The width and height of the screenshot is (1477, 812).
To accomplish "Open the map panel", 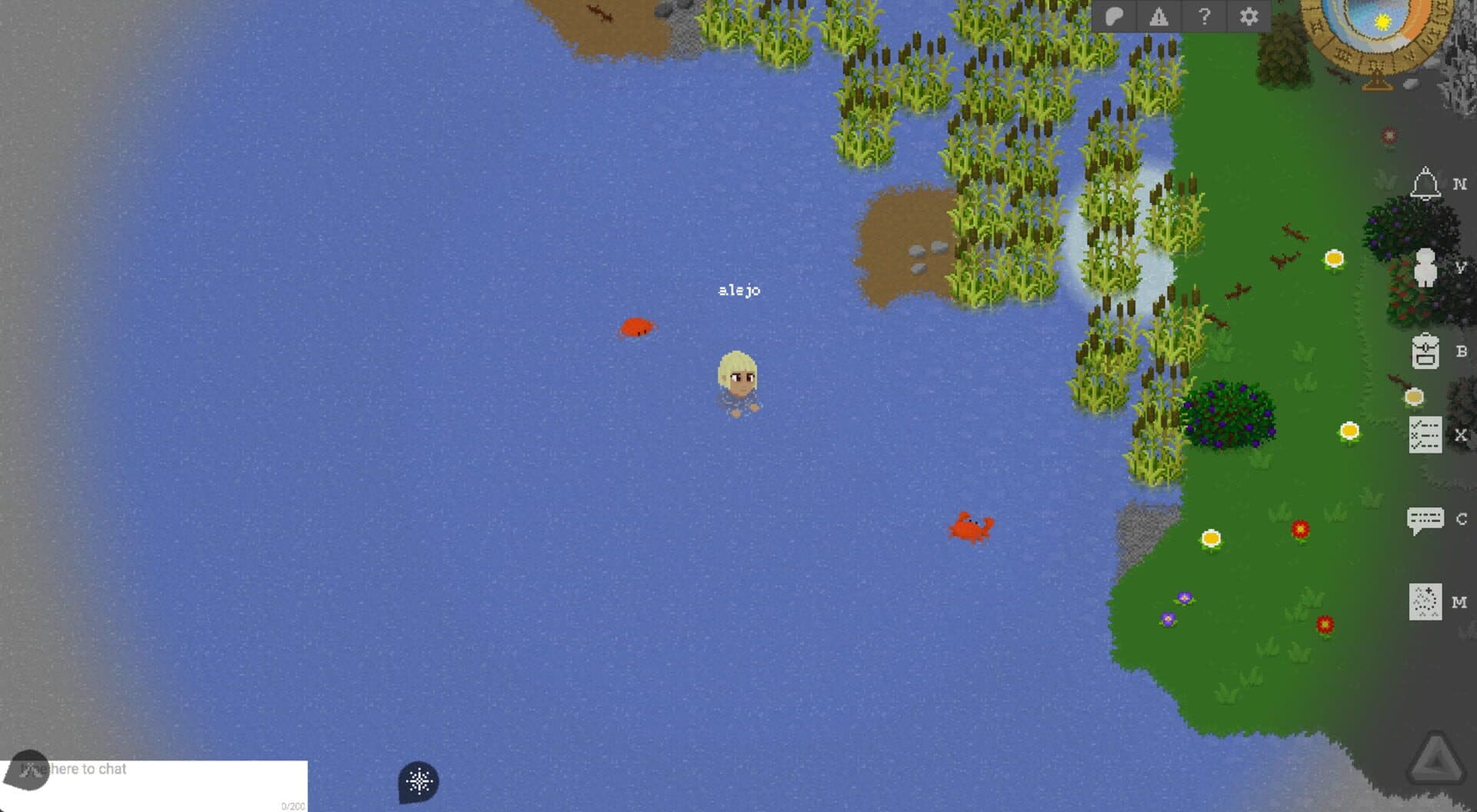I will pos(1425,601).
